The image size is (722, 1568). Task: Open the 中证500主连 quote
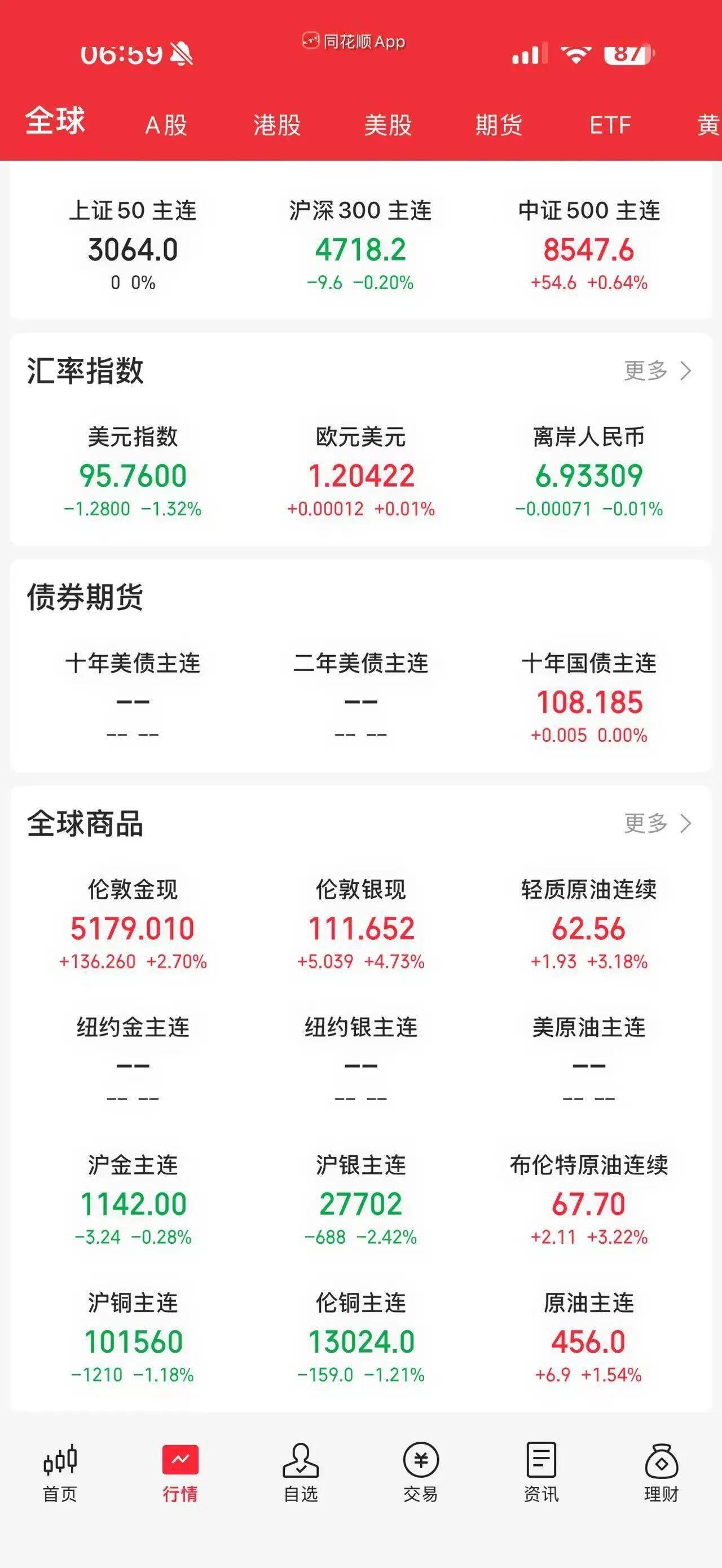click(589, 246)
